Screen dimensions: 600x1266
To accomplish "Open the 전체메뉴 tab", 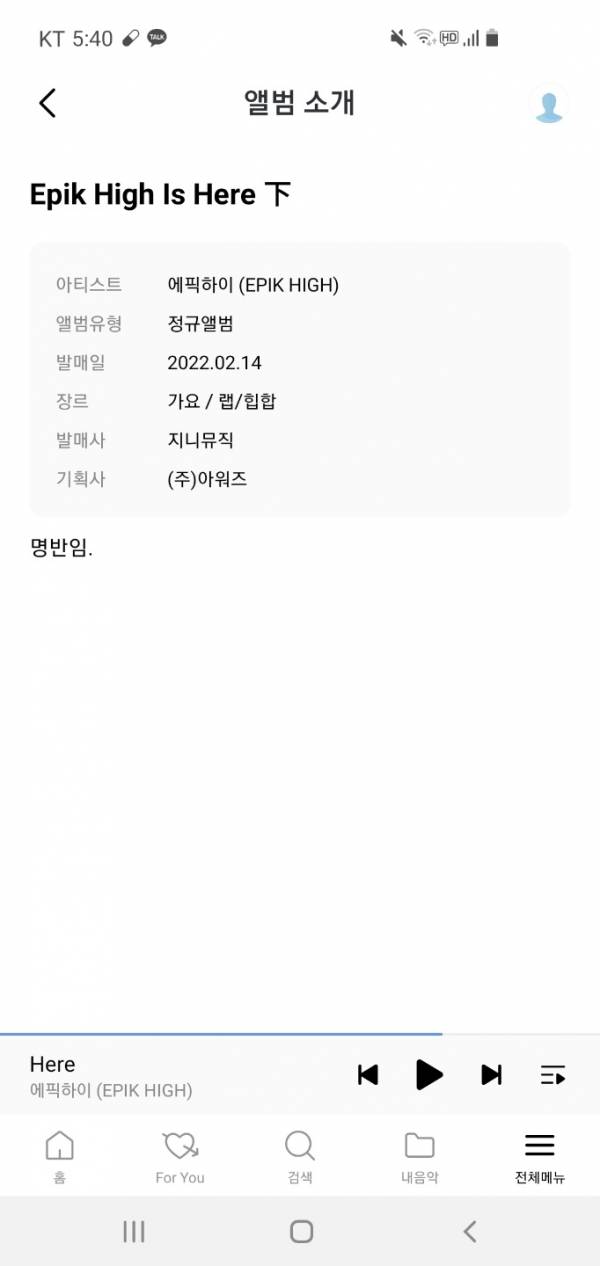I will [x=540, y=1157].
